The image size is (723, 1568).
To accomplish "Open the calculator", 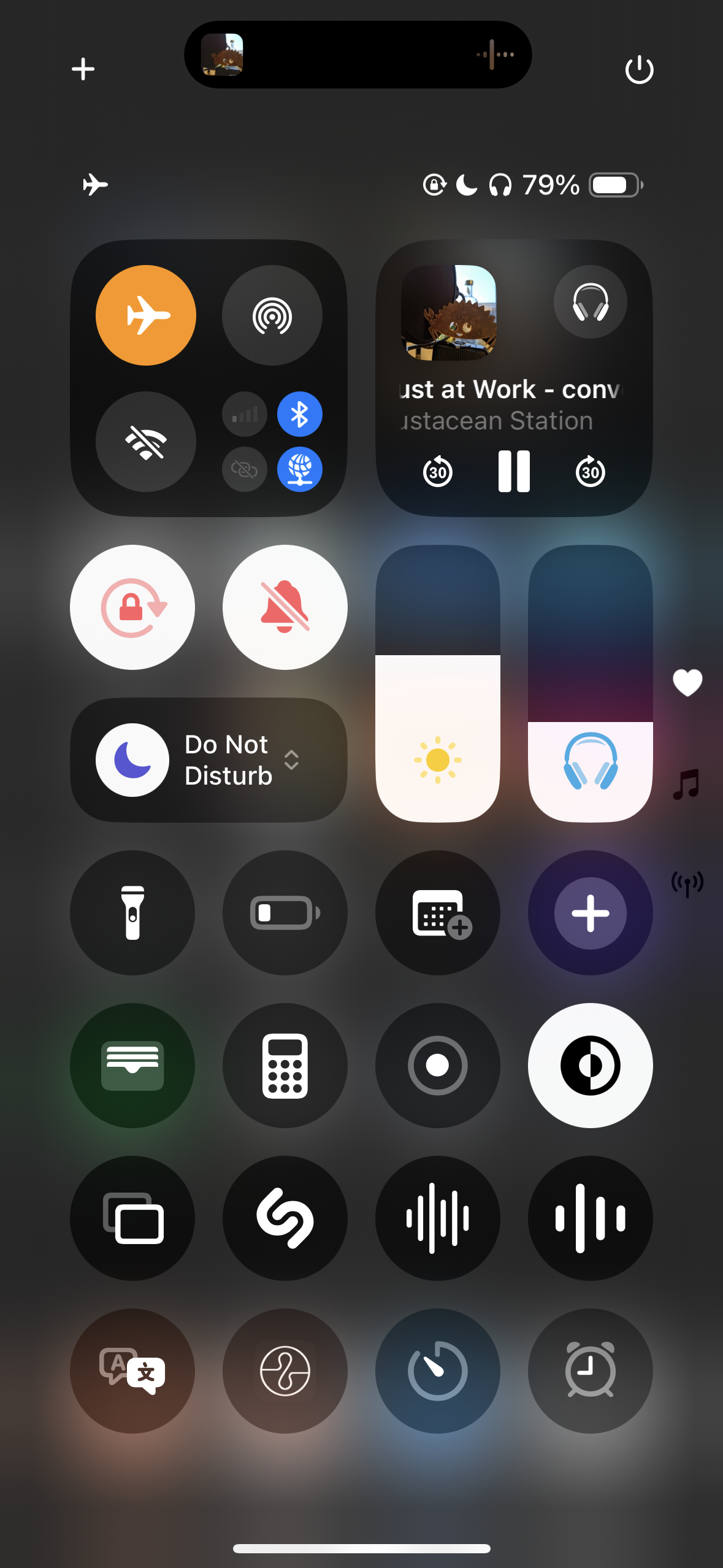I will pyautogui.click(x=285, y=1066).
